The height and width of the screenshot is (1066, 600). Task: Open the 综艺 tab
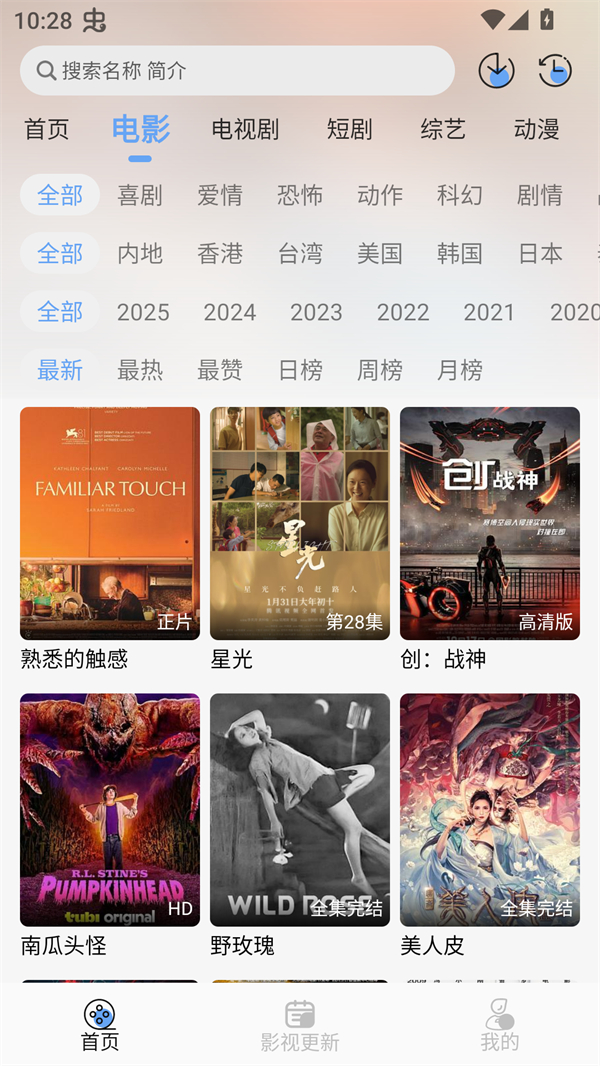(443, 129)
